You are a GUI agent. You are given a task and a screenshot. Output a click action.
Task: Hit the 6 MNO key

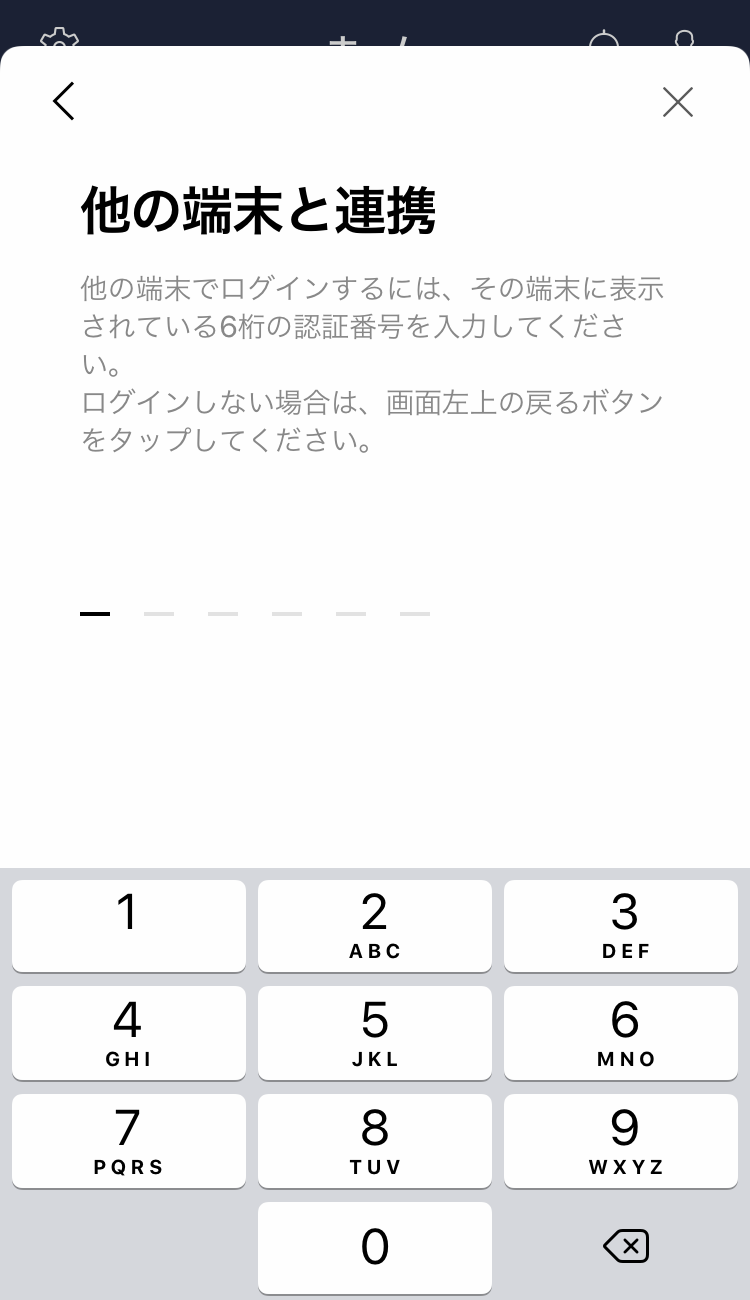[x=620, y=1032]
